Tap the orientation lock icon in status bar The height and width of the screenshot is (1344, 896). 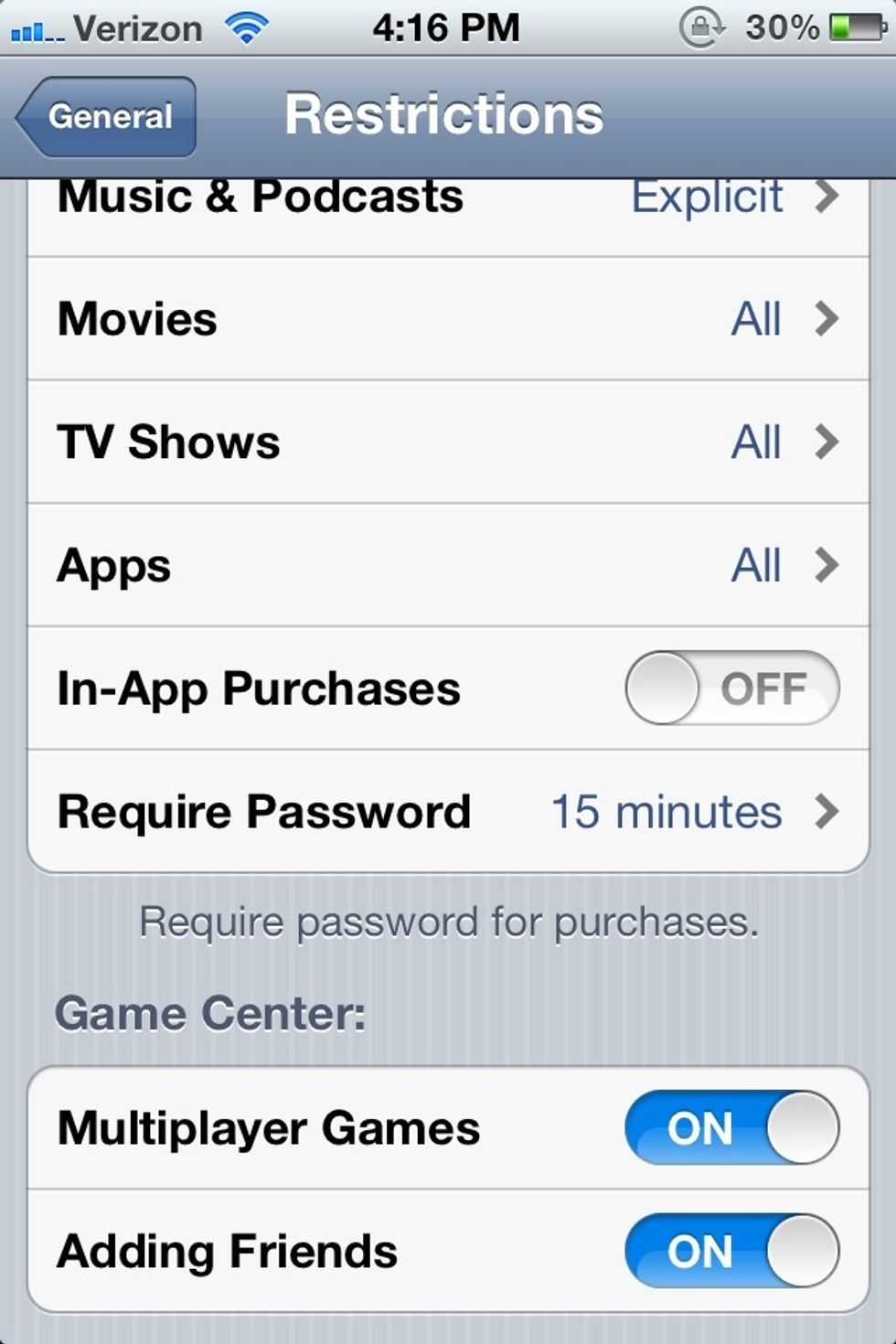(x=701, y=27)
